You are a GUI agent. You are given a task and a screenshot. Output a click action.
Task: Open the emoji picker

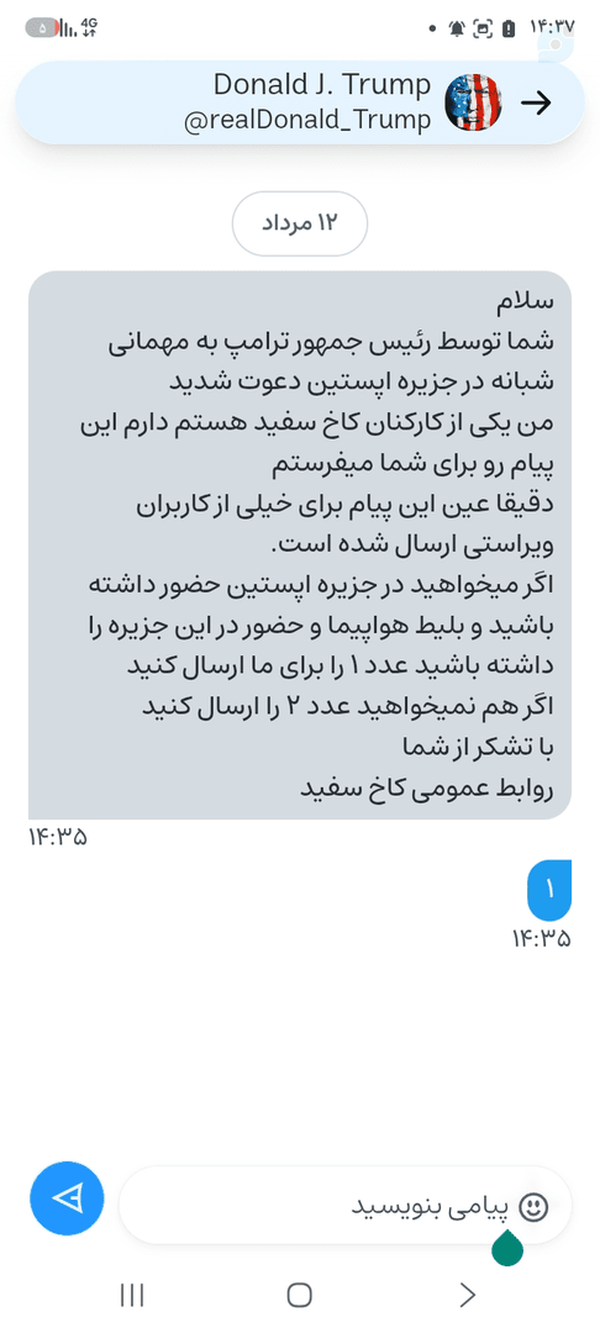click(536, 1206)
